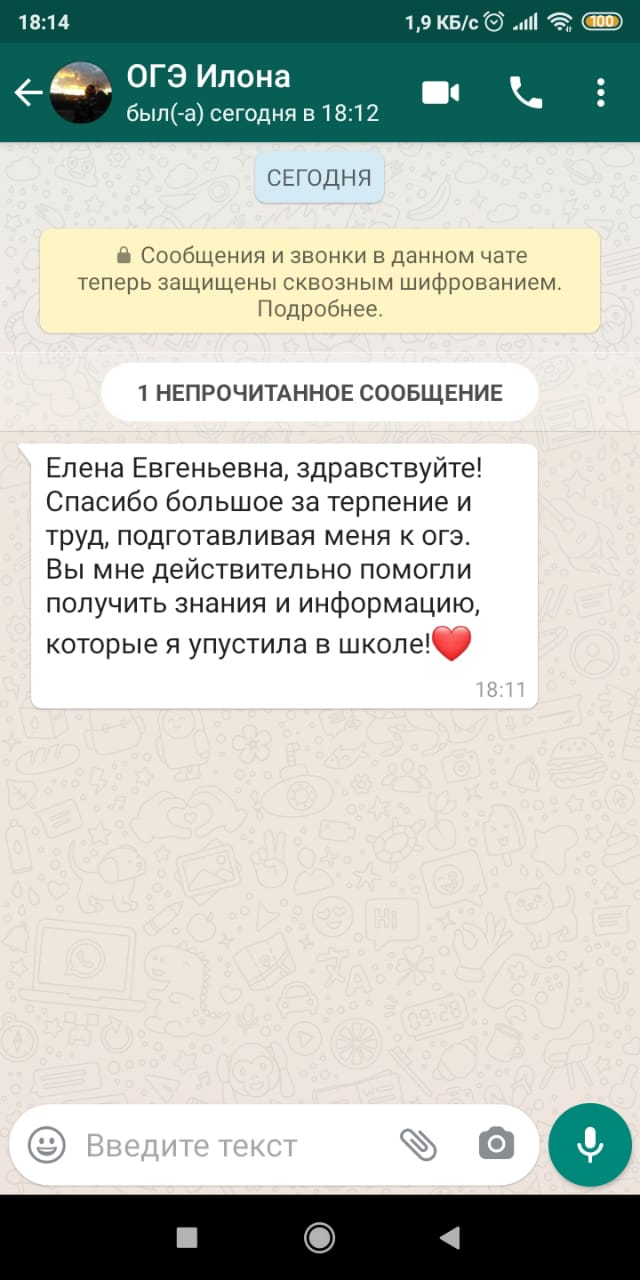Open the three-dot overflow menu
The width and height of the screenshot is (640, 1280).
[x=600, y=93]
